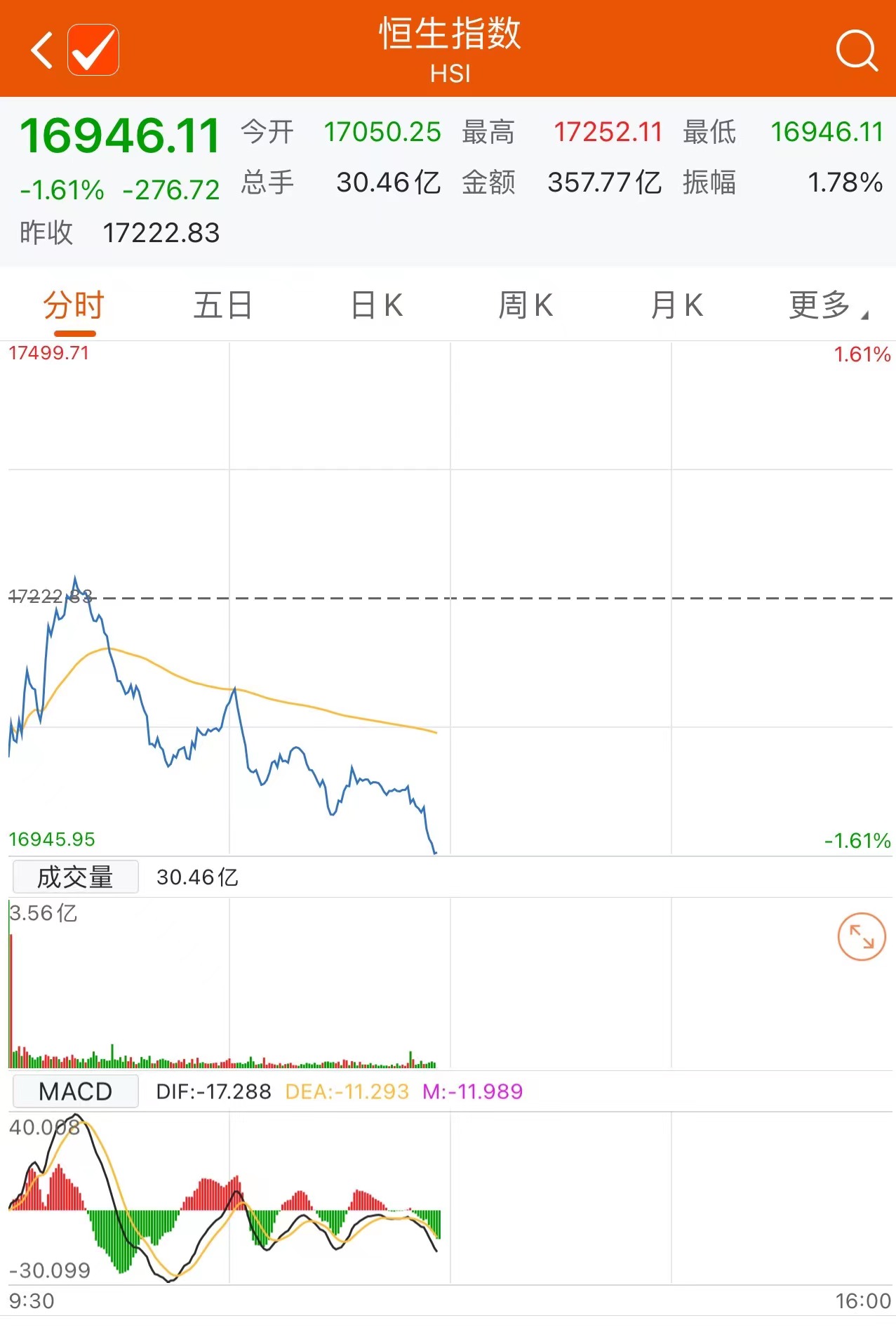Select the 分时 intraday tab
This screenshot has height=1330, width=896.
pyautogui.click(x=74, y=306)
